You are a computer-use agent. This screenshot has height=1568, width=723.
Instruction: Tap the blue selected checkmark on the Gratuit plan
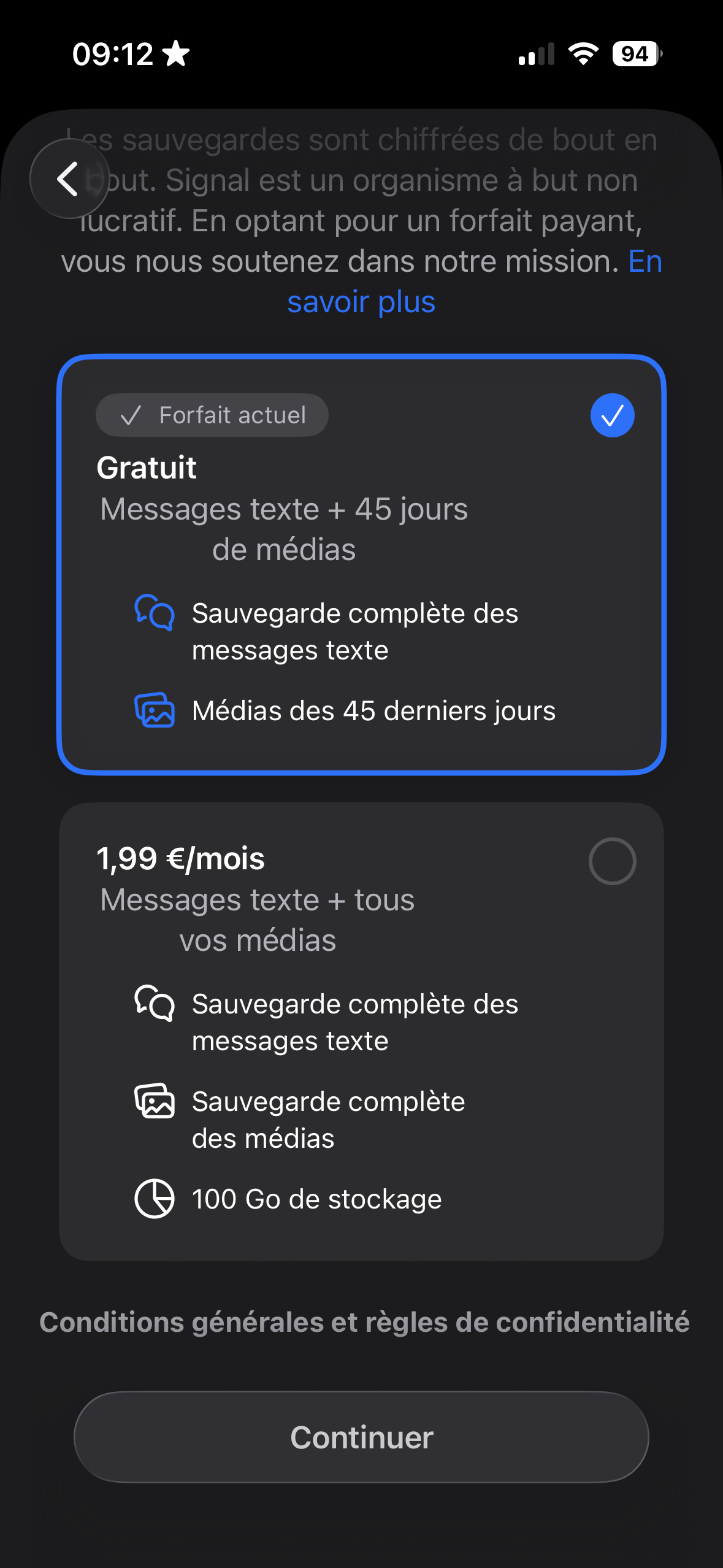(611, 415)
